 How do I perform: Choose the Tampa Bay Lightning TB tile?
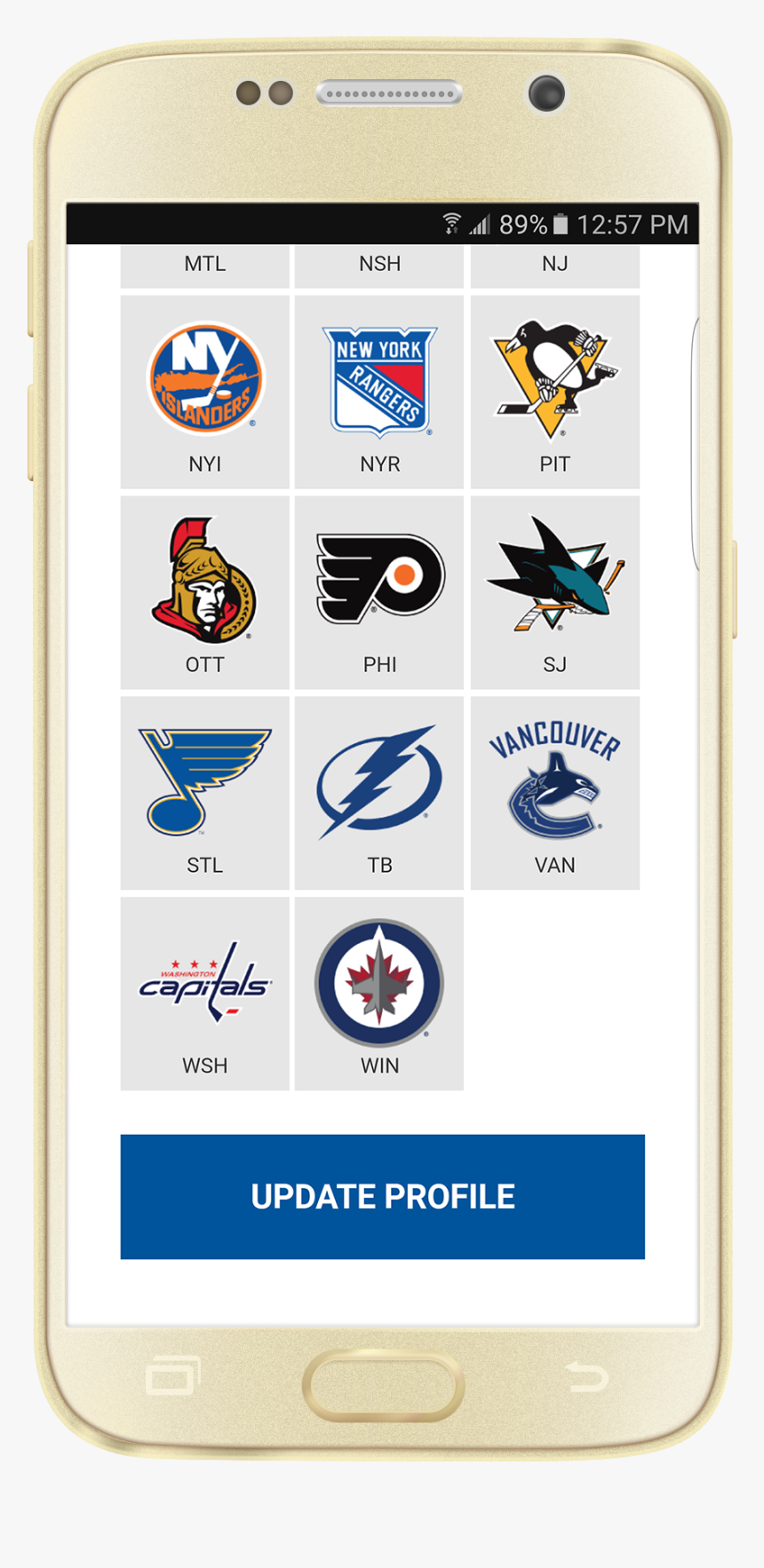[x=379, y=793]
